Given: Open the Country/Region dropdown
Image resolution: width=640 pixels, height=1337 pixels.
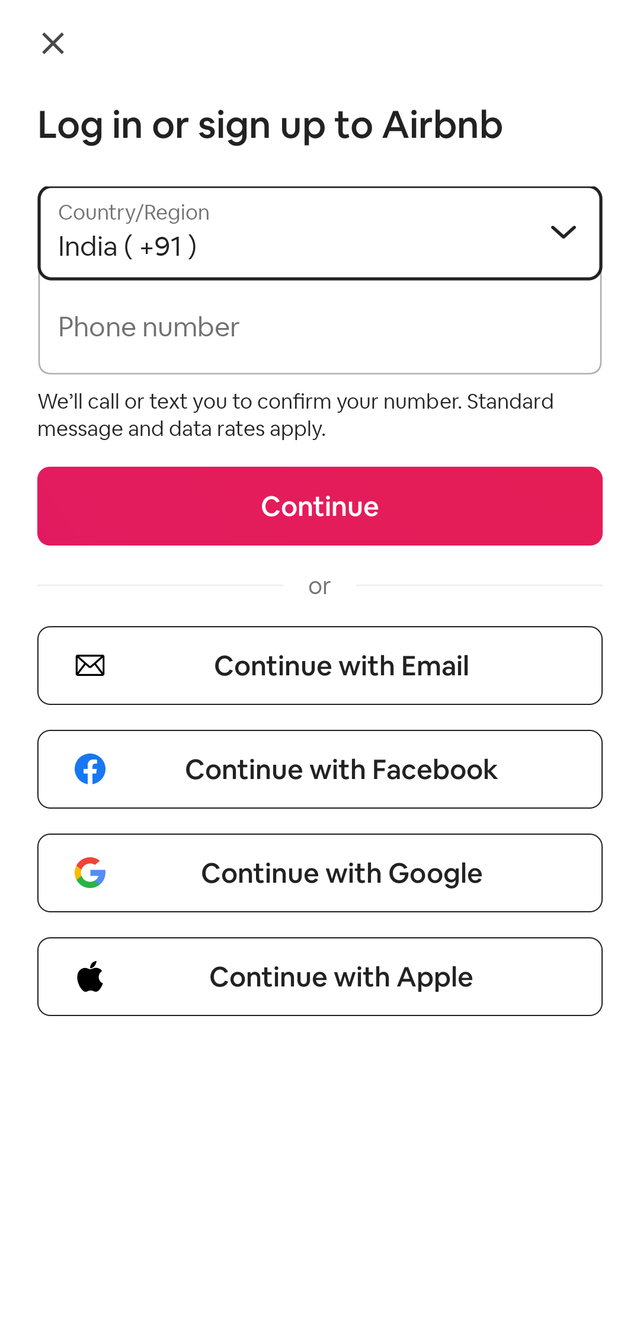Looking at the screenshot, I should [320, 233].
